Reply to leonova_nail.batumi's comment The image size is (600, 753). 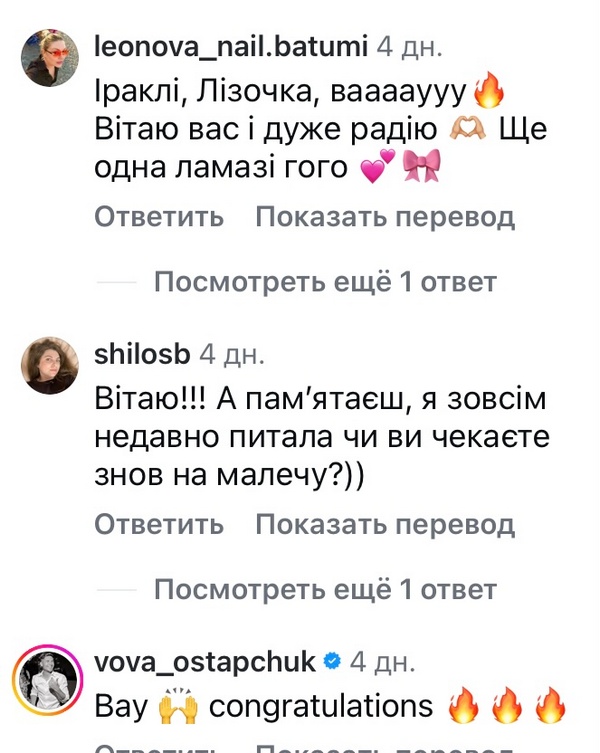click(x=159, y=217)
